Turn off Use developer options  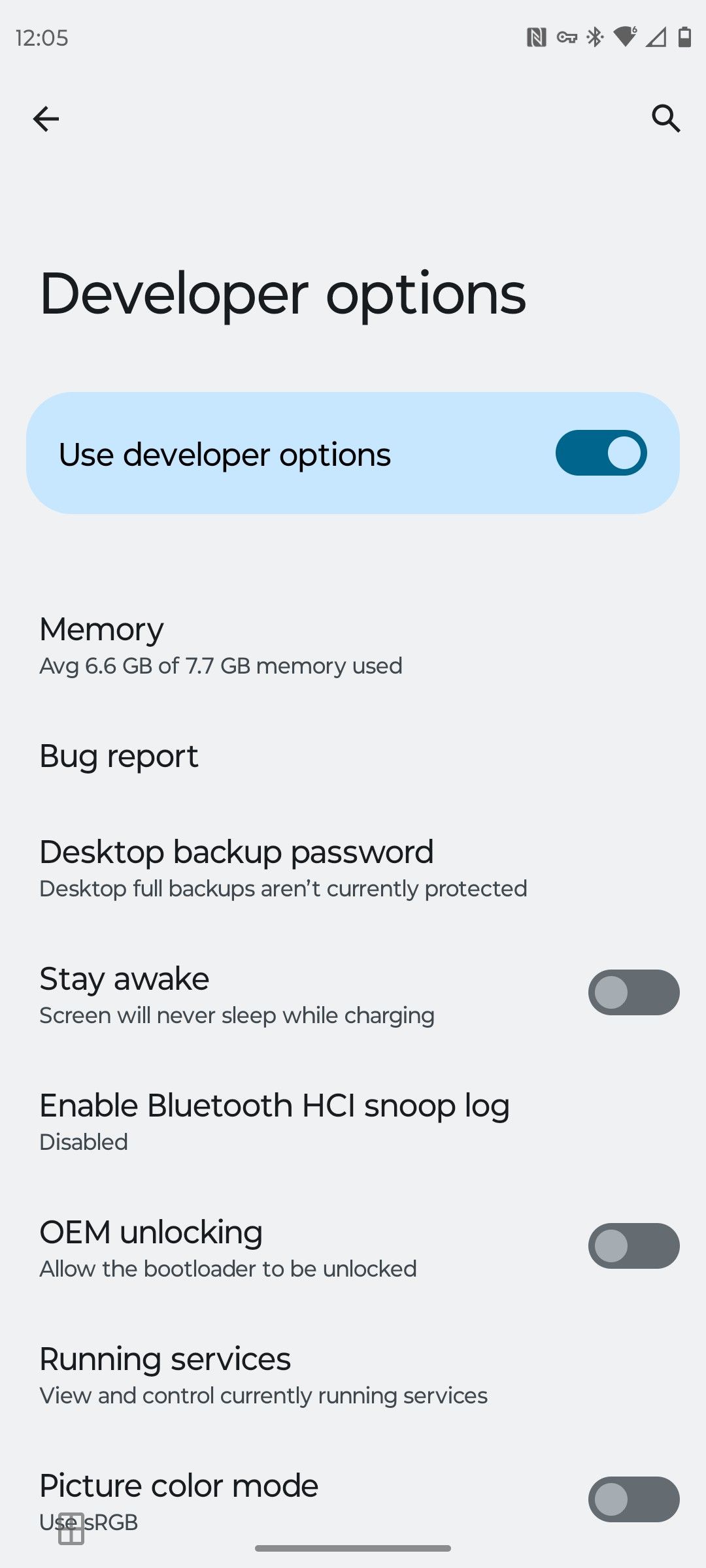(x=599, y=452)
